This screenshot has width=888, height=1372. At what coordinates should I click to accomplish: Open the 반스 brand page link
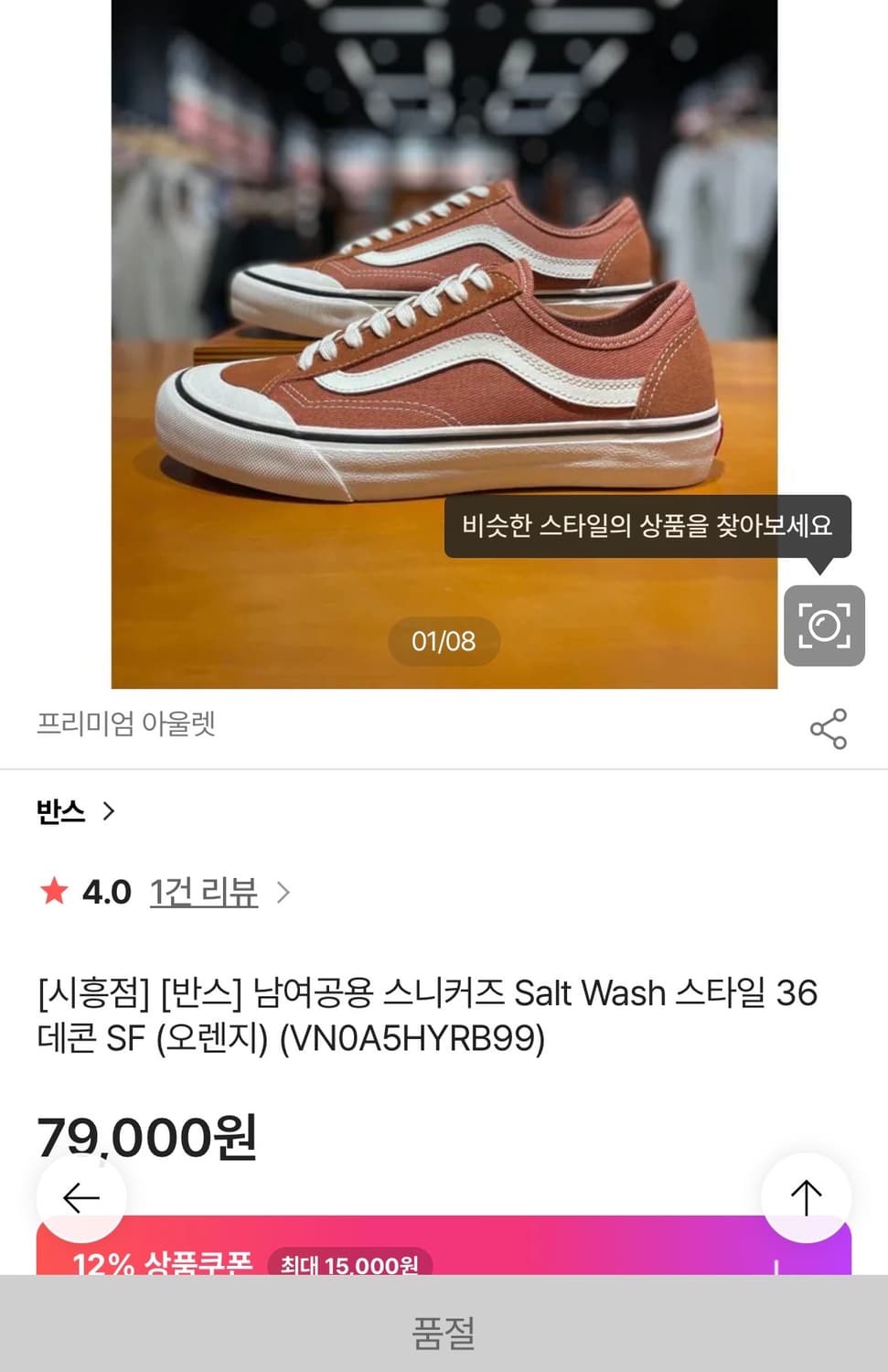[x=60, y=810]
